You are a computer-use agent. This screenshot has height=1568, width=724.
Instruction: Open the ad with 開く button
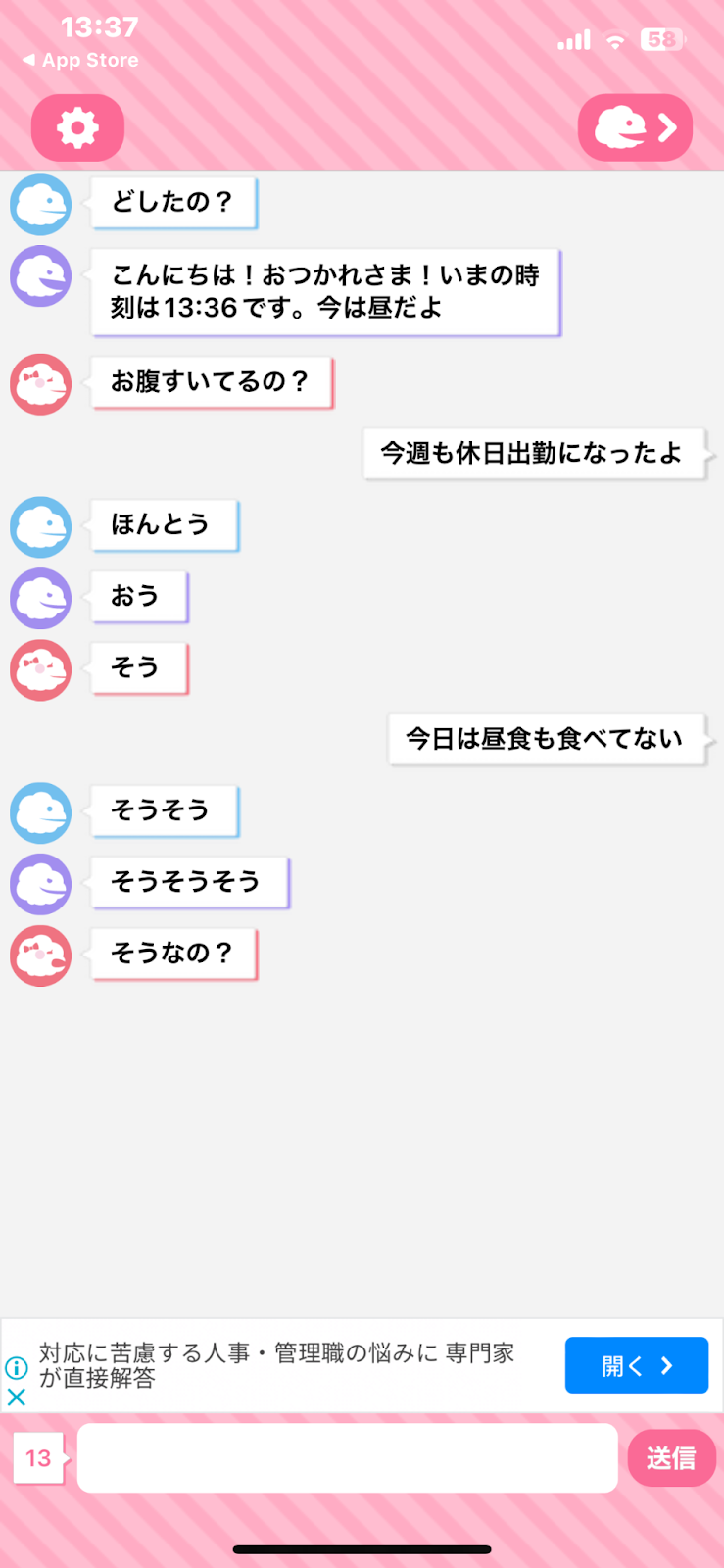point(636,1365)
